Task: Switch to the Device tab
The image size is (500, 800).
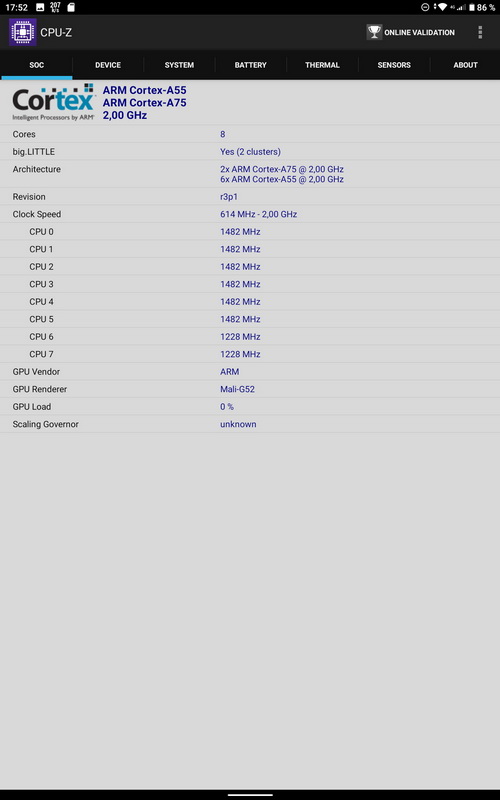Action: click(108, 65)
